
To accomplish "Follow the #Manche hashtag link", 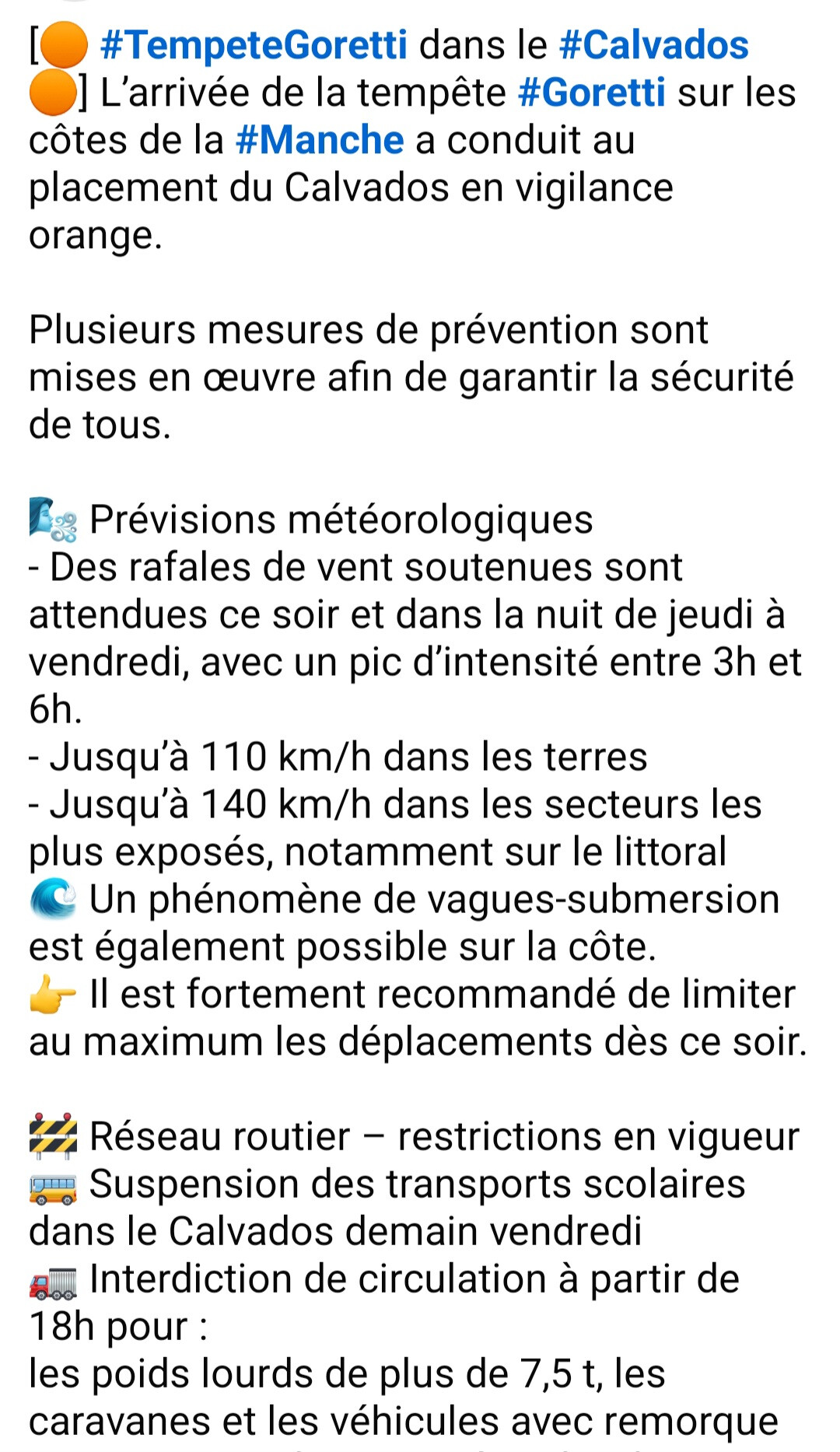I will click(320, 140).
